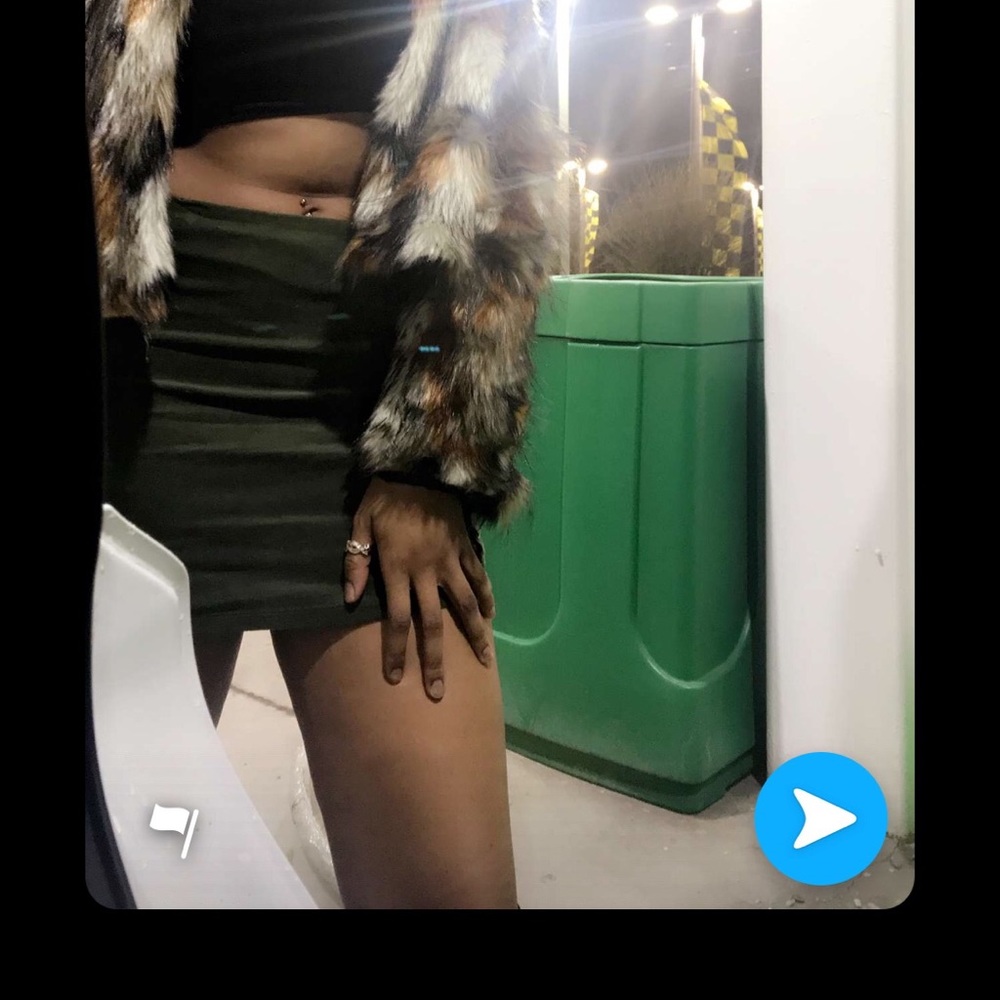Tap the blue send arrow button
1000x1000 pixels.
point(820,818)
